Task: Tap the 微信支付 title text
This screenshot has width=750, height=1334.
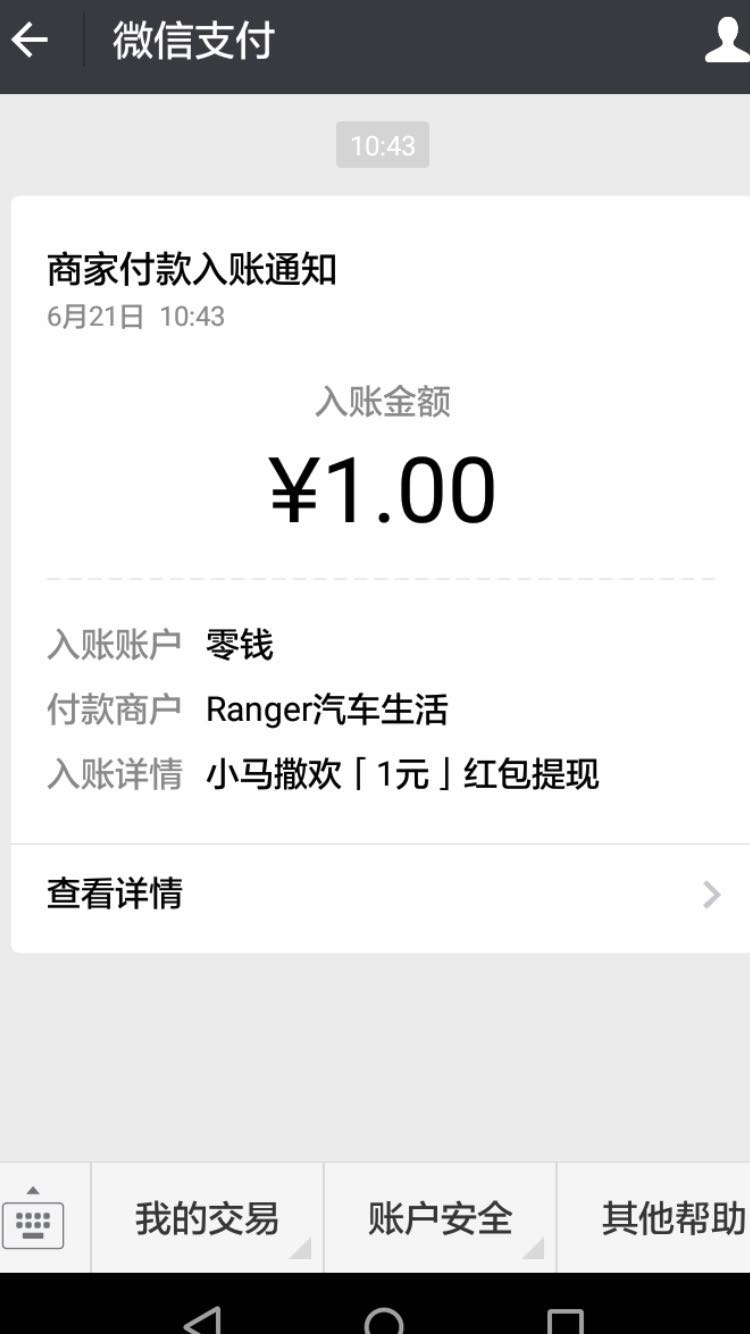Action: coord(195,40)
